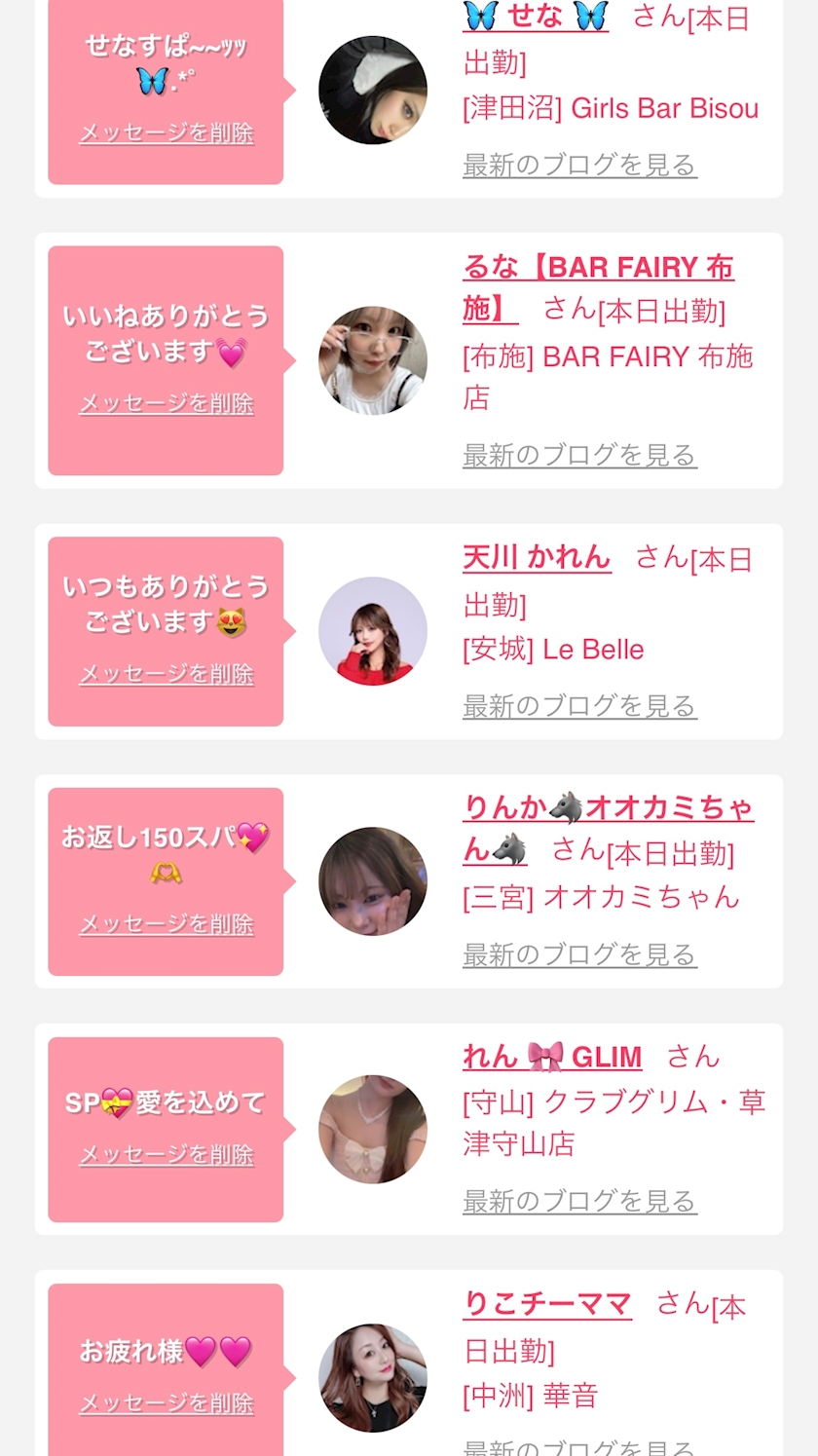The width and height of the screenshot is (818, 1456).
Task: Open れん GLIM profile link
Action: [552, 1058]
